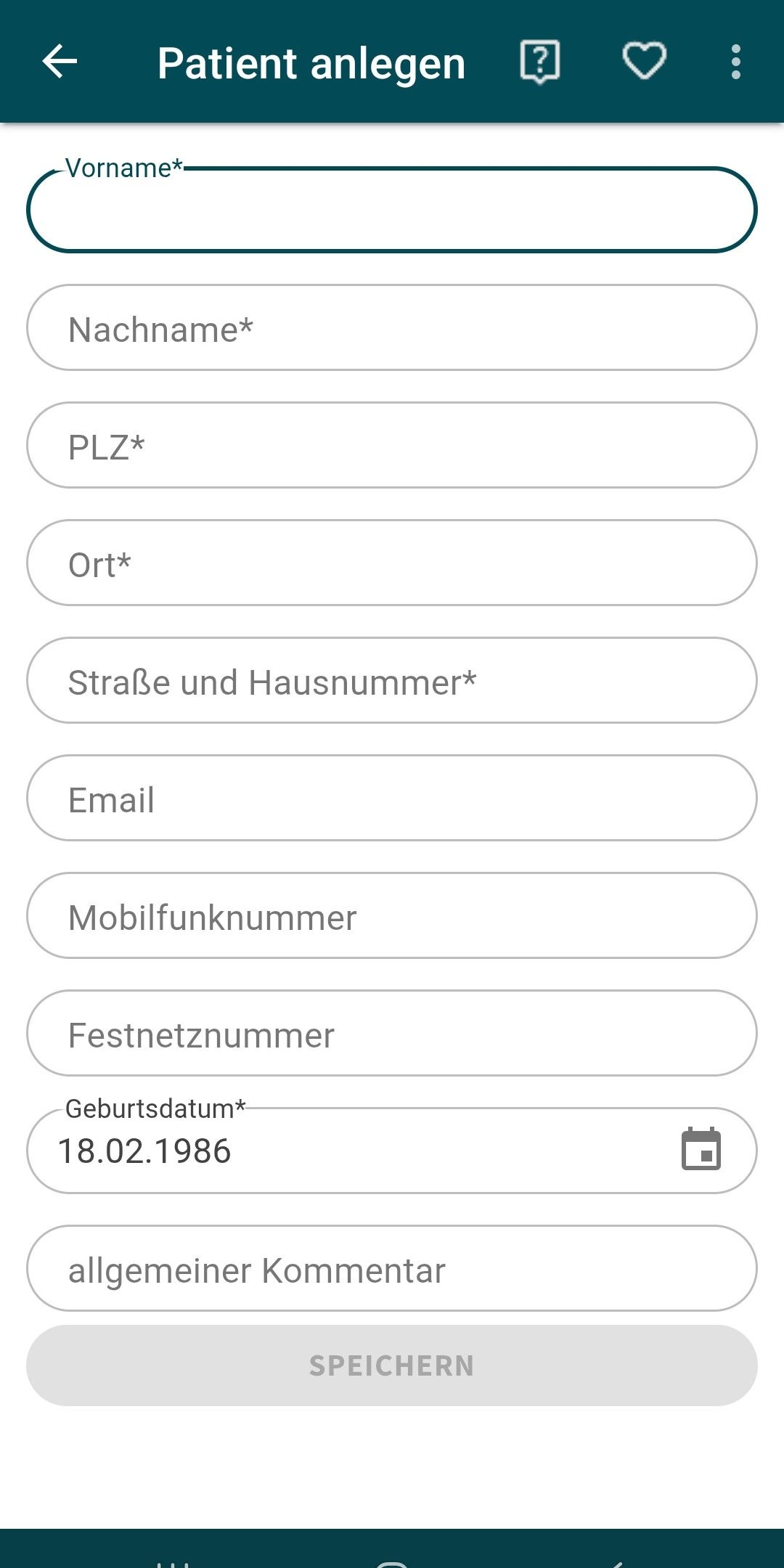Tap the Straße und Hausnummer field
The width and height of the screenshot is (784, 1568).
392,681
